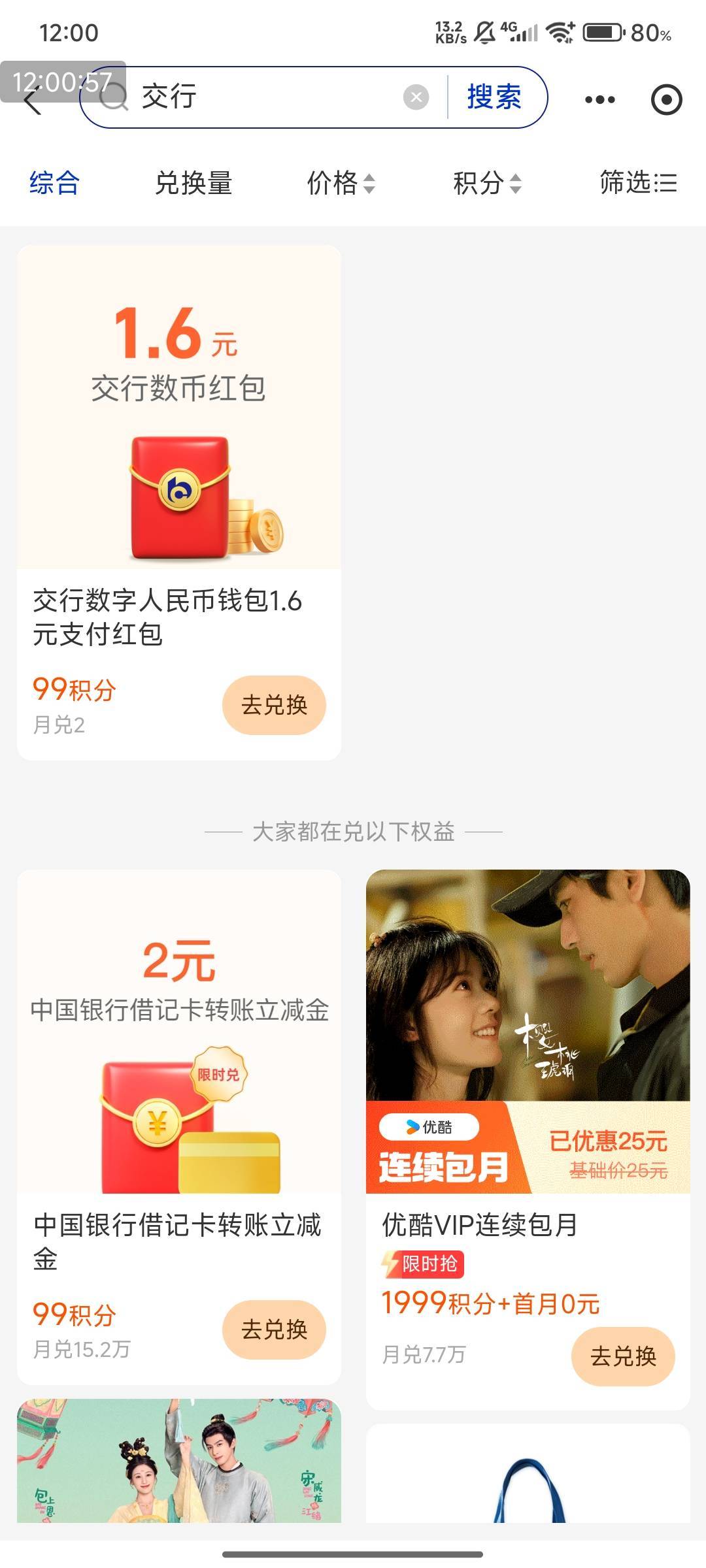Open the 优酷VIP连续包月 card
The height and width of the screenshot is (1568, 706).
pyautogui.click(x=528, y=1139)
